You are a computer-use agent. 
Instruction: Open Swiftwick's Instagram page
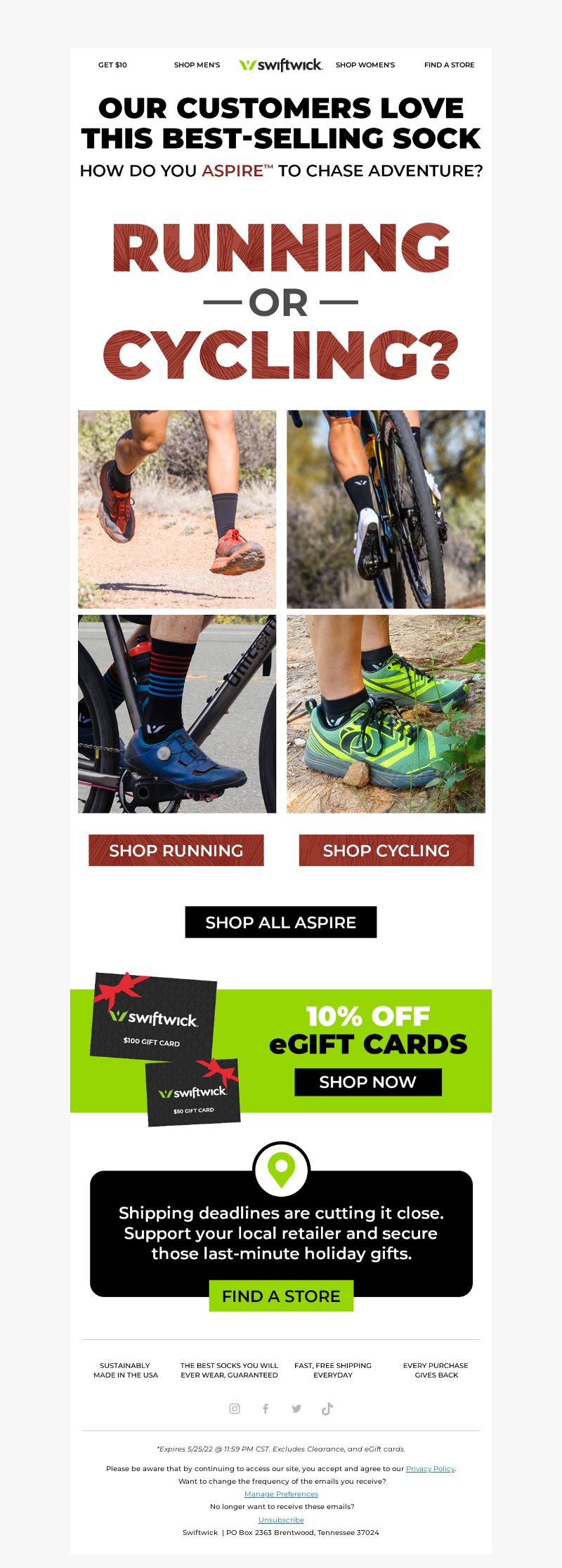click(x=235, y=1409)
